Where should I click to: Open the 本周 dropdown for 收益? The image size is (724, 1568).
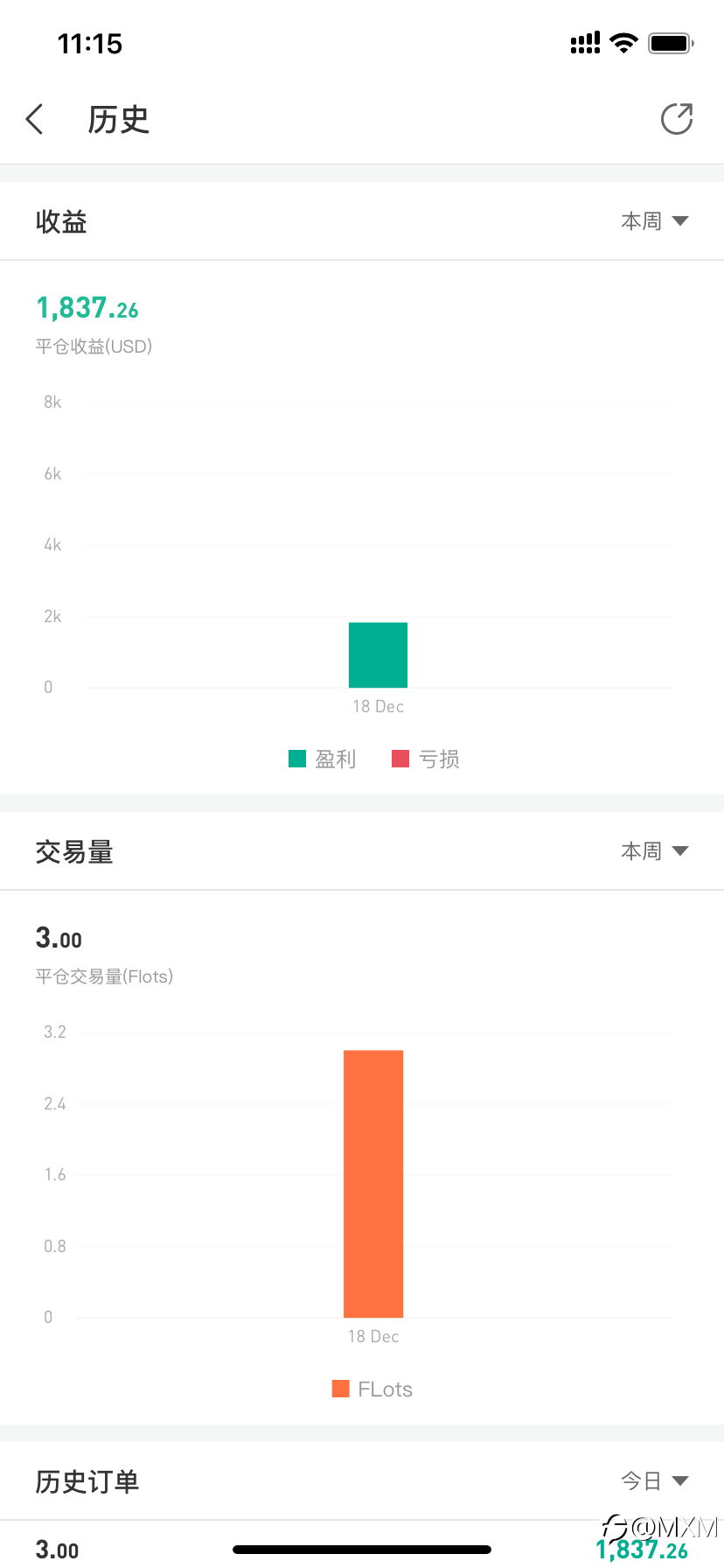click(655, 221)
